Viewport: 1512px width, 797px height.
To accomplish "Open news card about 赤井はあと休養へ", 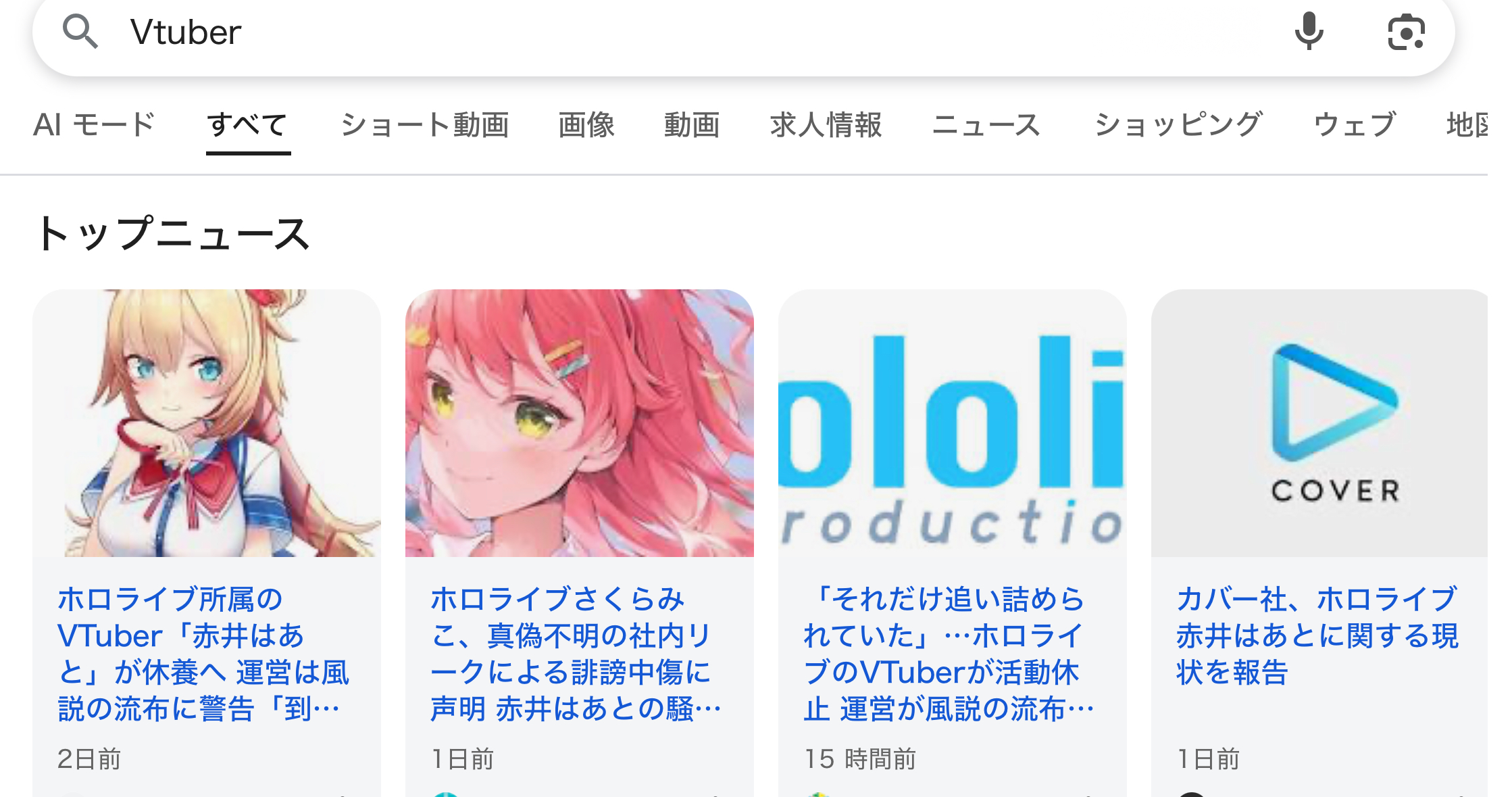I will tap(203, 654).
